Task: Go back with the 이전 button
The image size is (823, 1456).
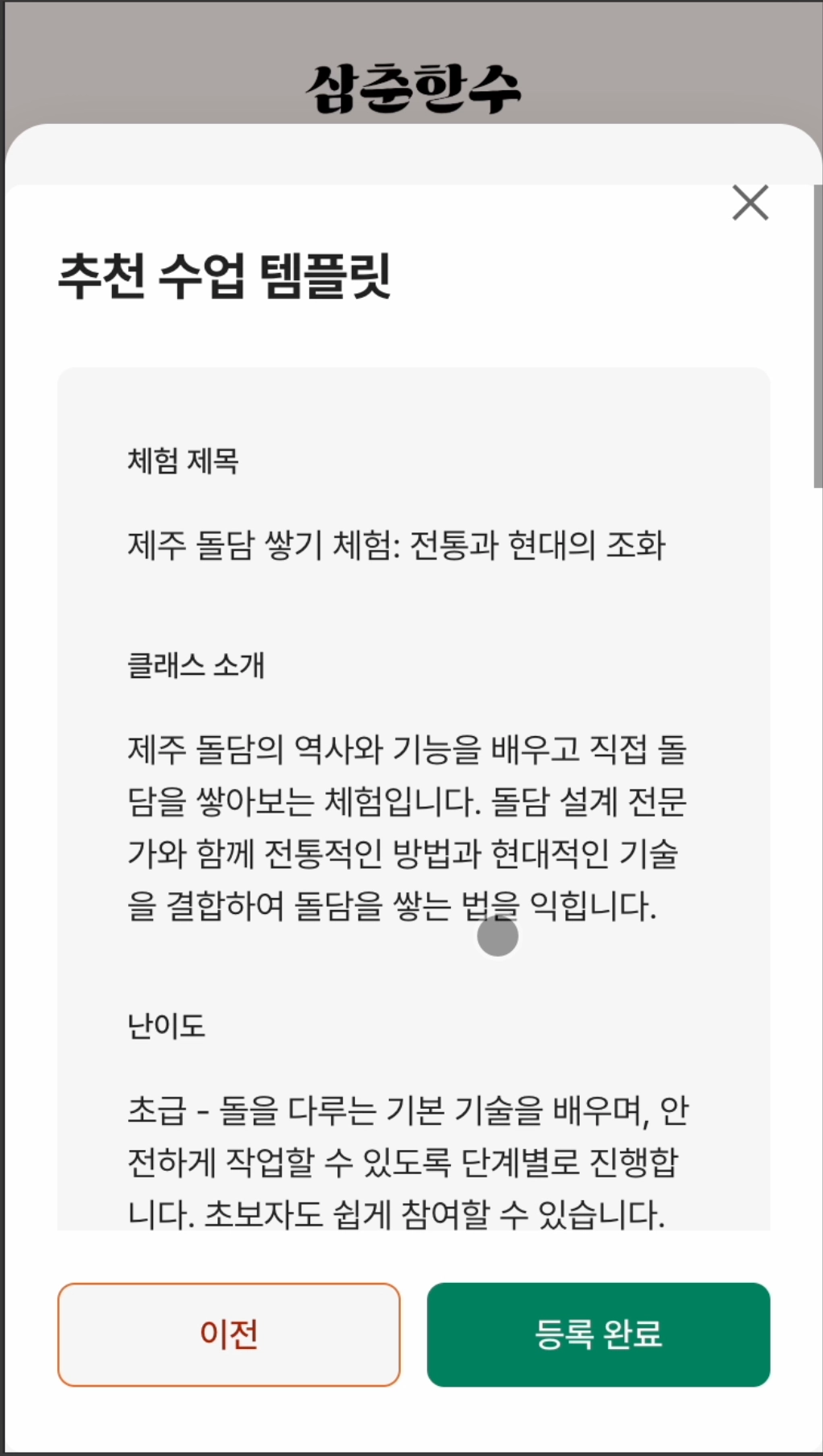Action: click(x=229, y=1334)
